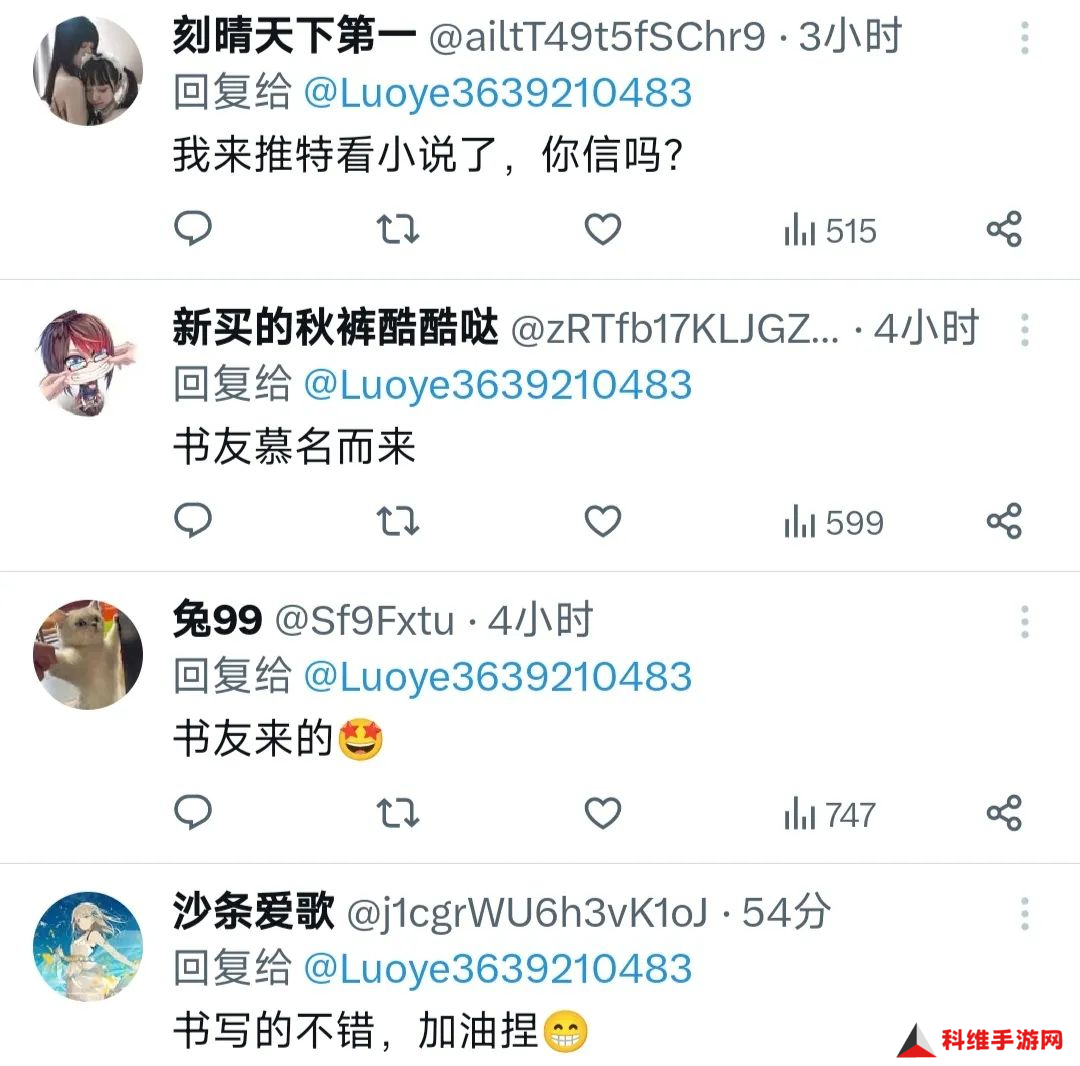Viewport: 1080px width, 1066px height.
Task: Open @Luoye3639210483 link in 沙条爱歌's reply
Action: (497, 969)
